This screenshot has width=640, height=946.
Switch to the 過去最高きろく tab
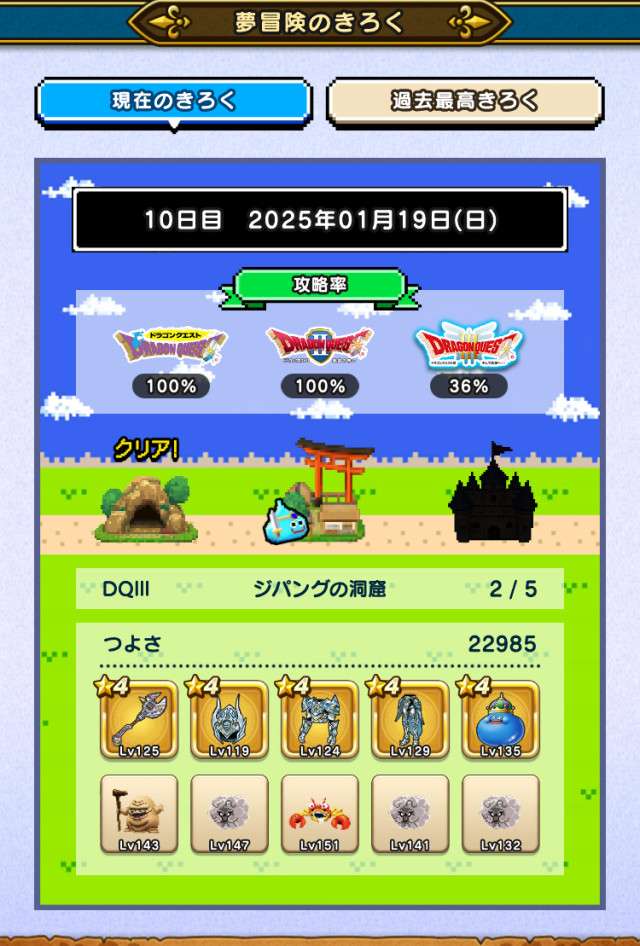click(465, 102)
